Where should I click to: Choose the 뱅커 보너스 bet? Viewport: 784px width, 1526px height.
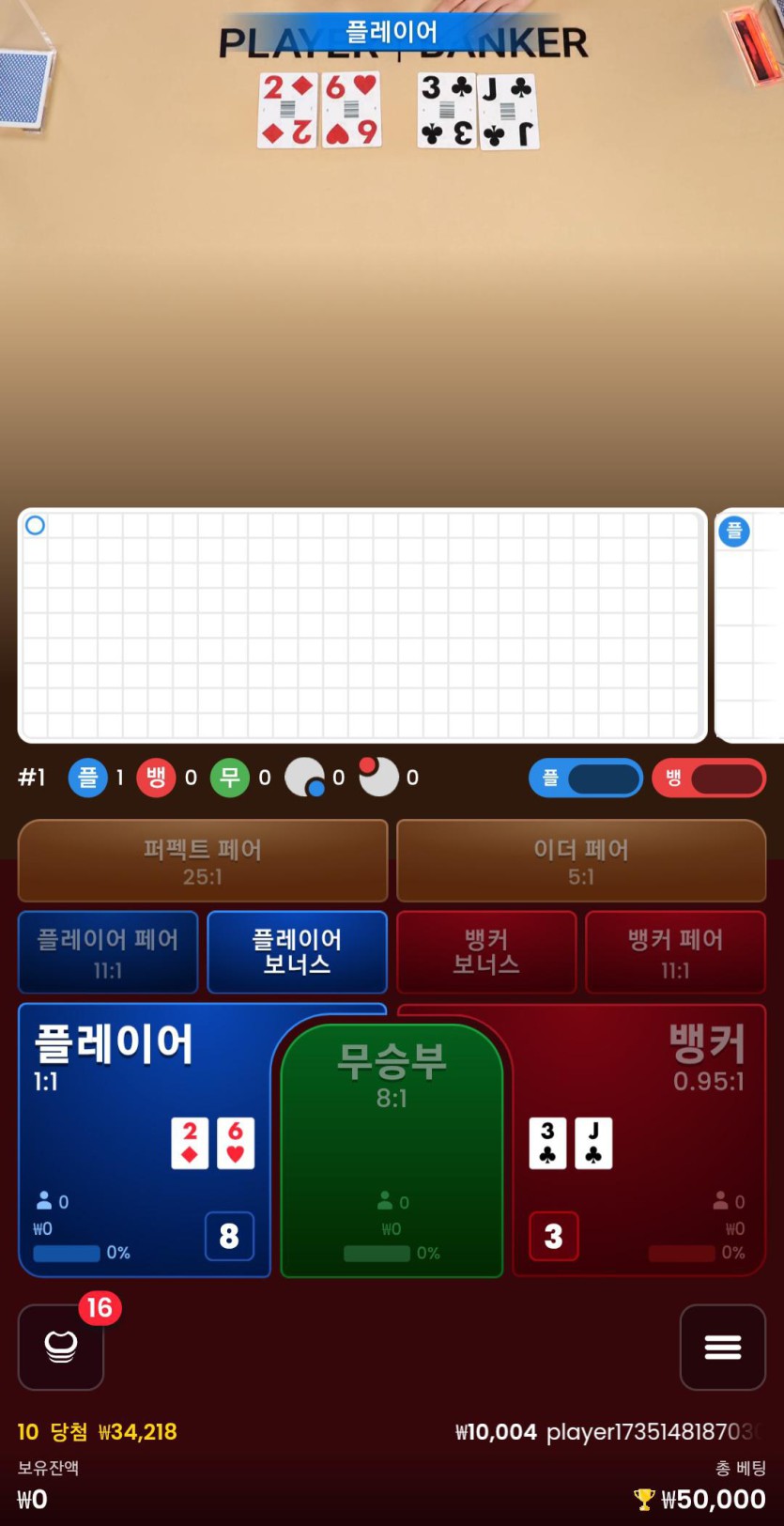(486, 952)
